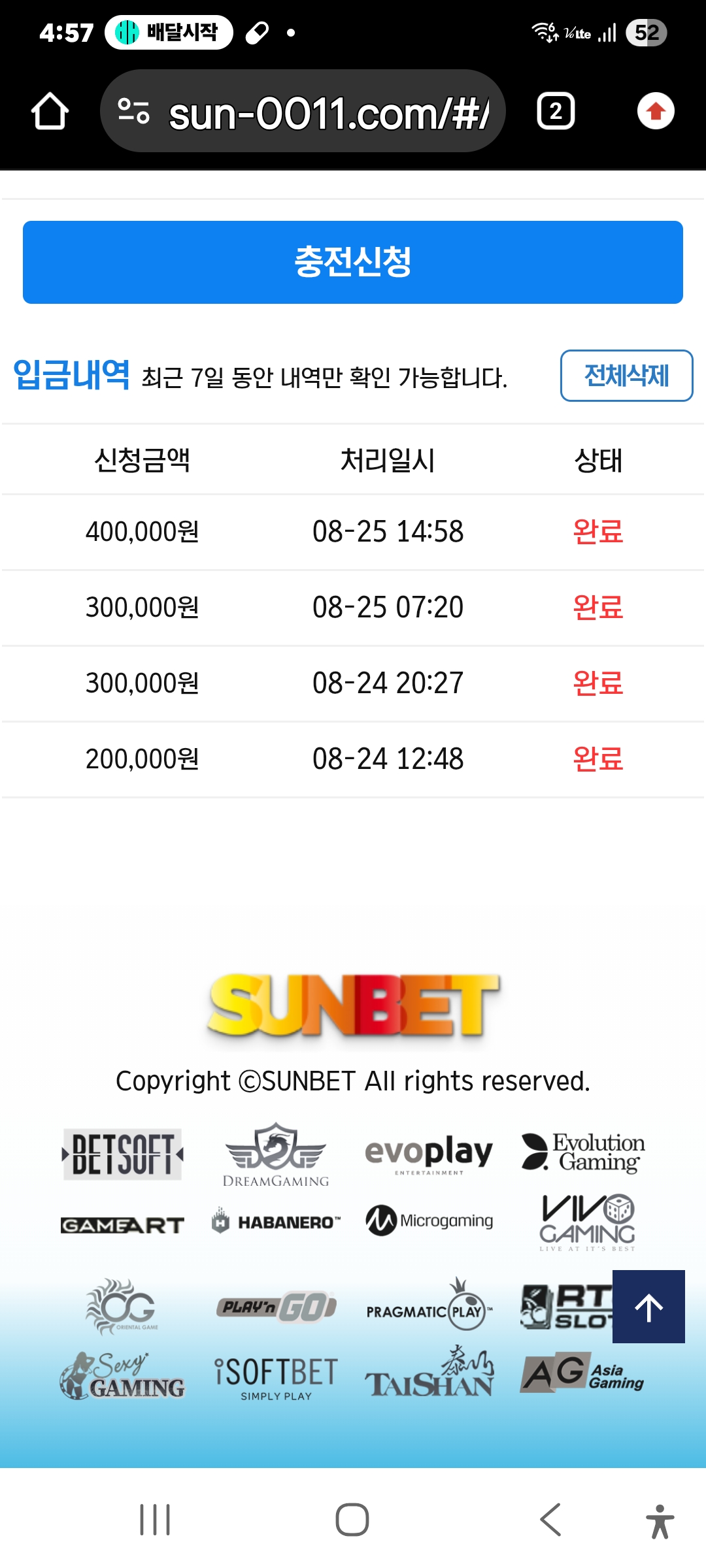
Task: Open the site settings icon in address bar
Action: [133, 111]
